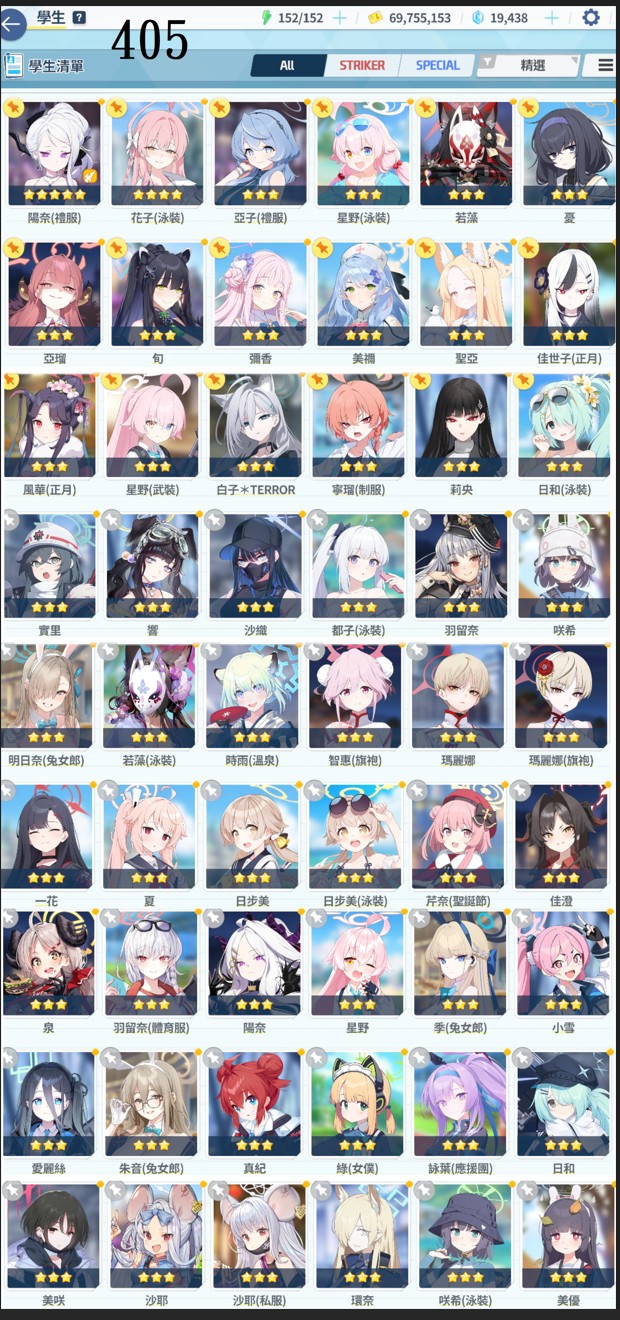Buy gems with the plus next to 19,438
Image resolution: width=620 pixels, height=1320 pixels.
pos(551,18)
